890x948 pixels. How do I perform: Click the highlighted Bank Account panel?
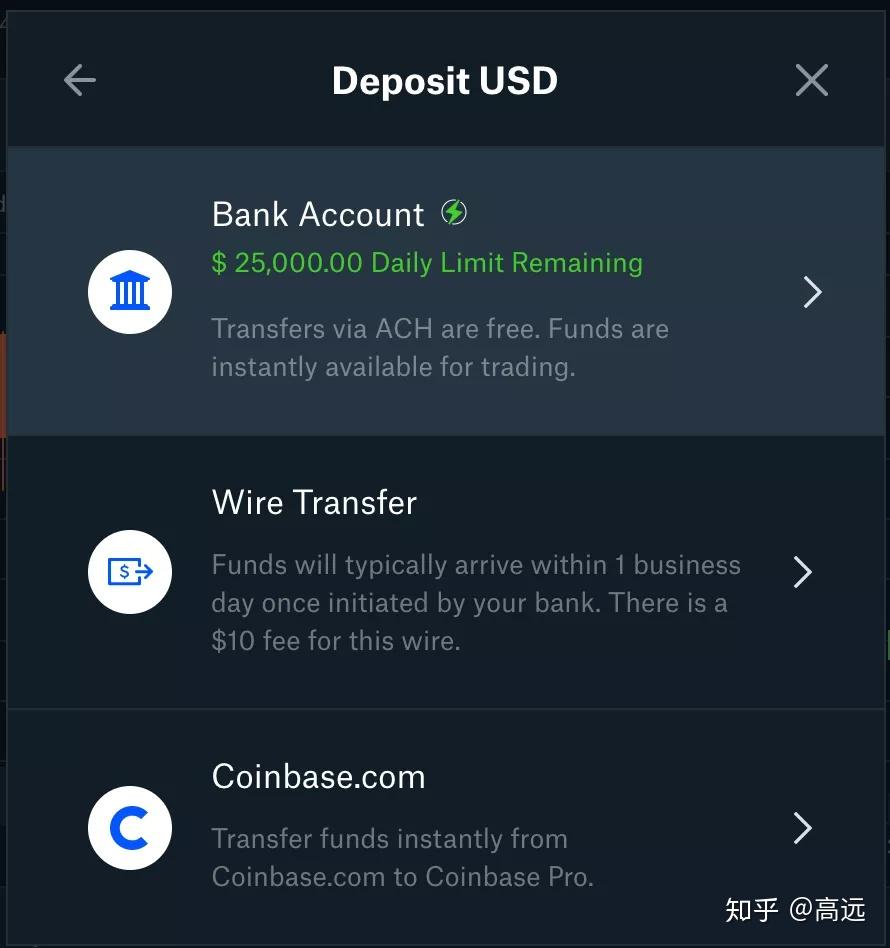tap(445, 291)
